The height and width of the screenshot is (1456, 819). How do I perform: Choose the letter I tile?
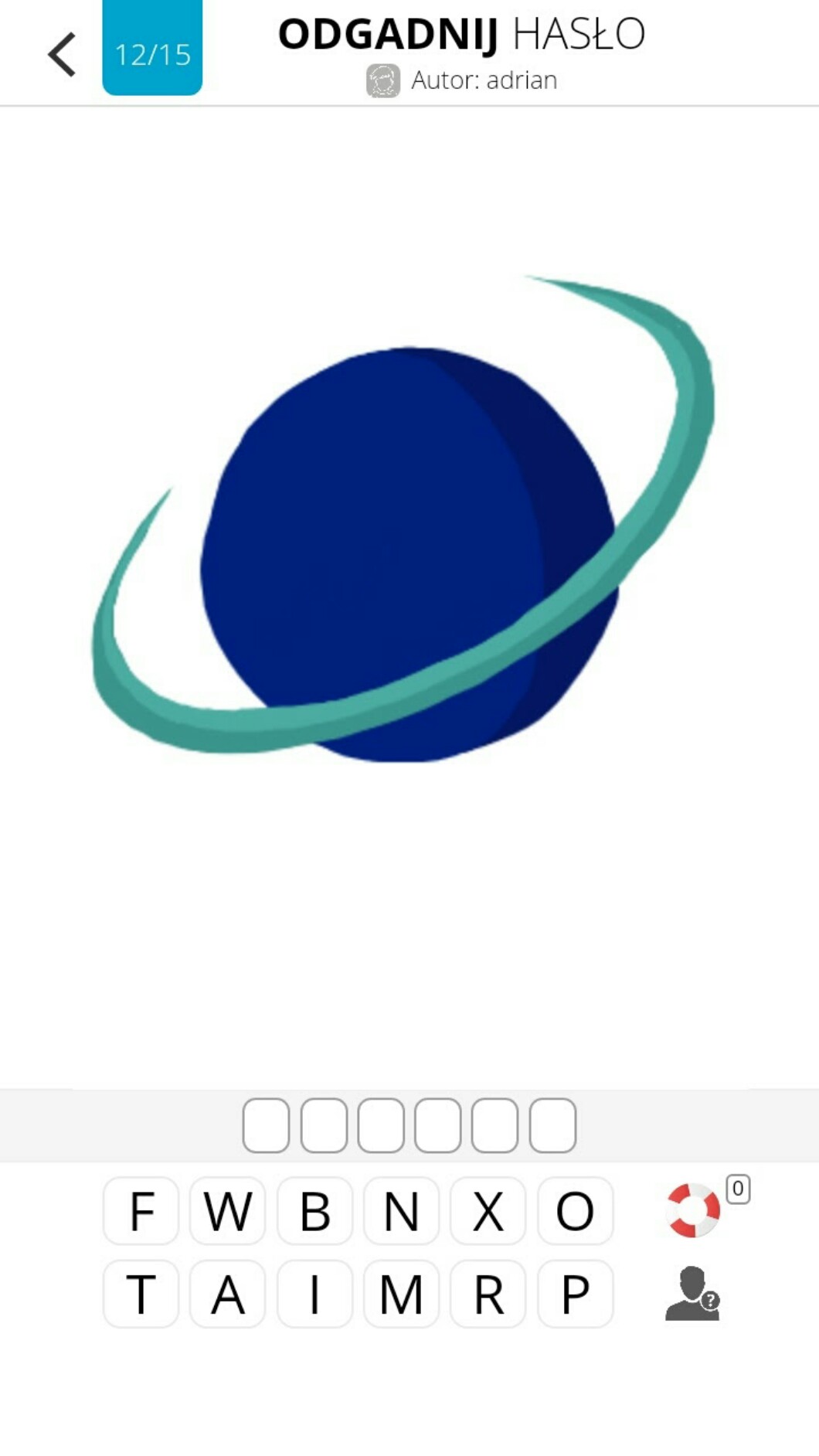(315, 1294)
